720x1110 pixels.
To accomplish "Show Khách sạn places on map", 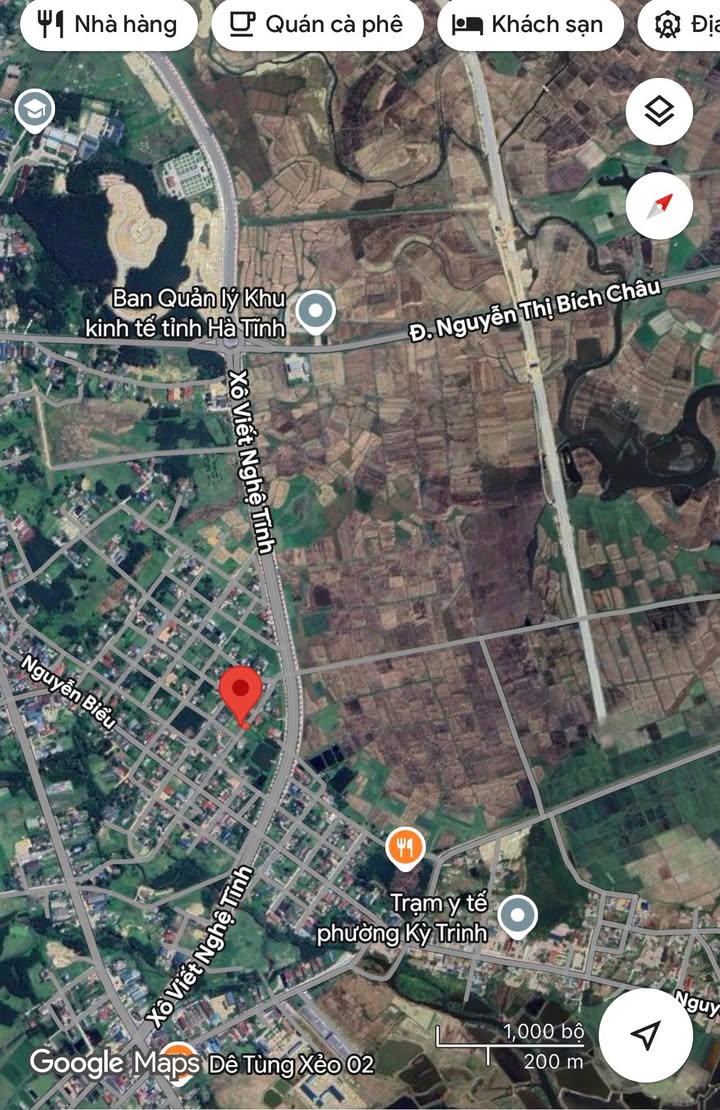I will pyautogui.click(x=530, y=25).
